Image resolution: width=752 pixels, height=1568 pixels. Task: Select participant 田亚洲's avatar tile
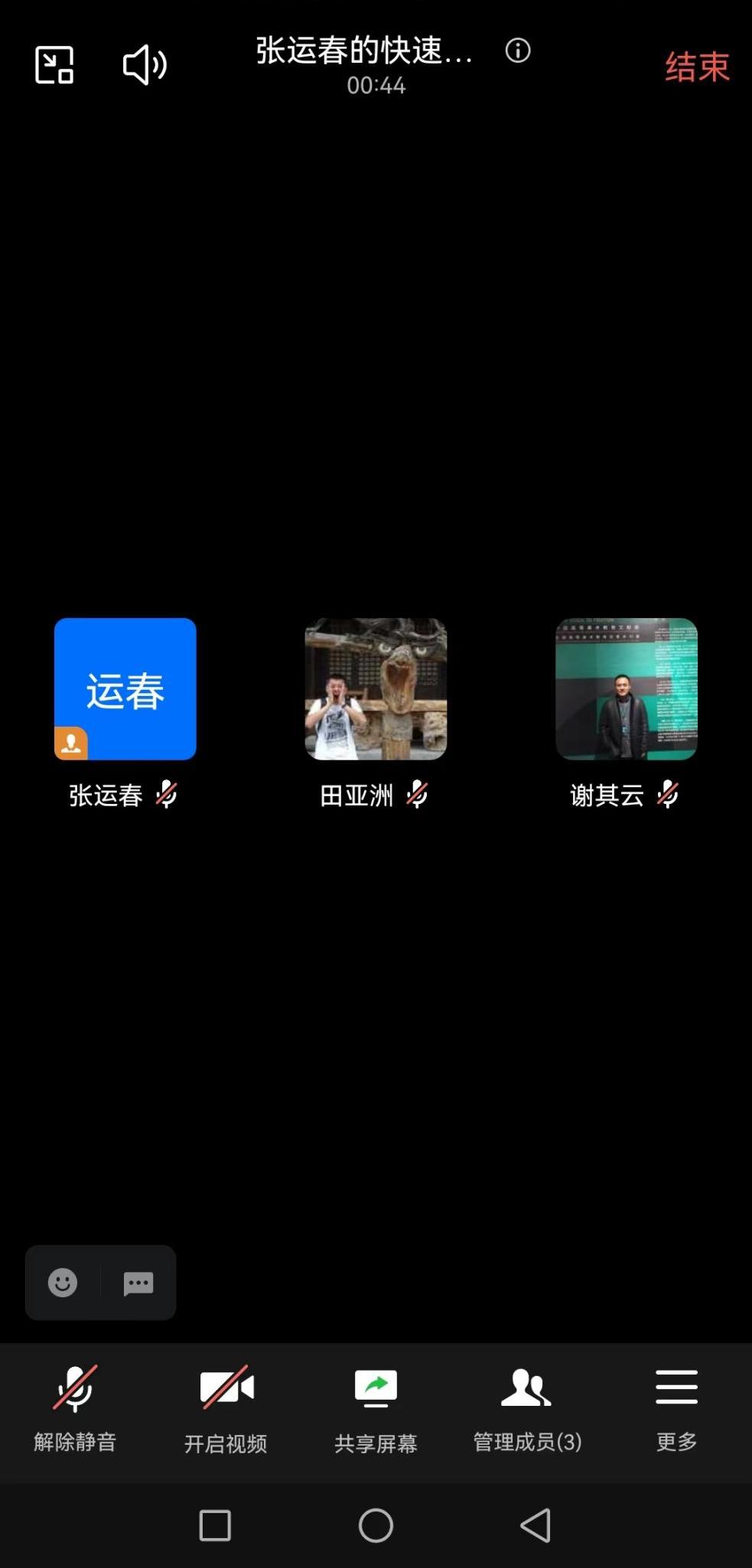(x=376, y=689)
